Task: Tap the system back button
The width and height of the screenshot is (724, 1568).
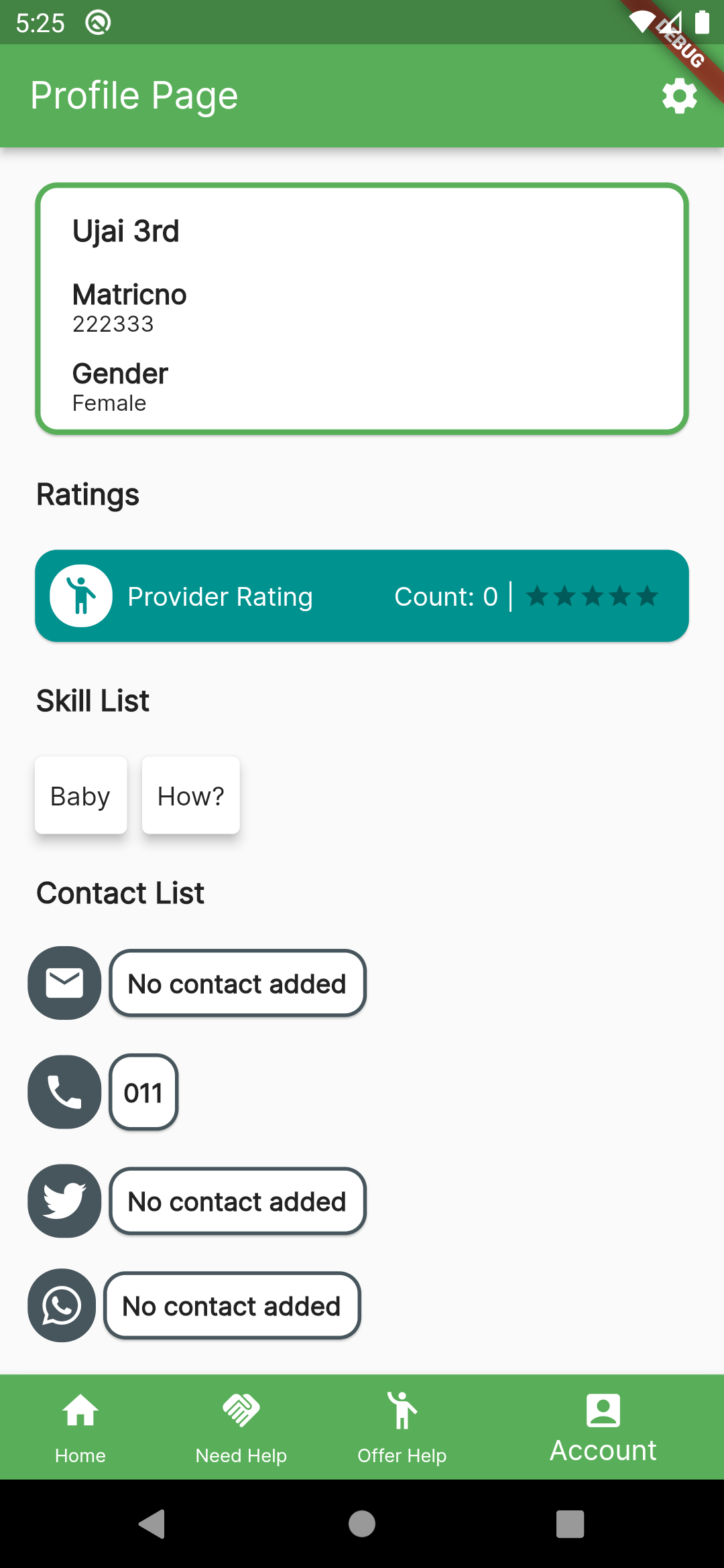Action: (x=153, y=1524)
